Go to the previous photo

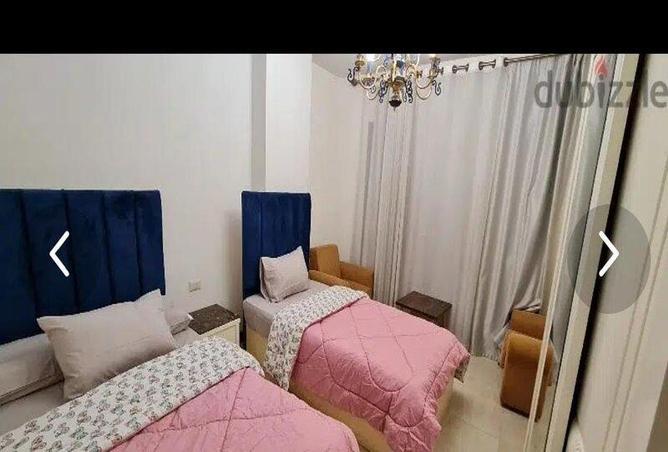(60, 254)
